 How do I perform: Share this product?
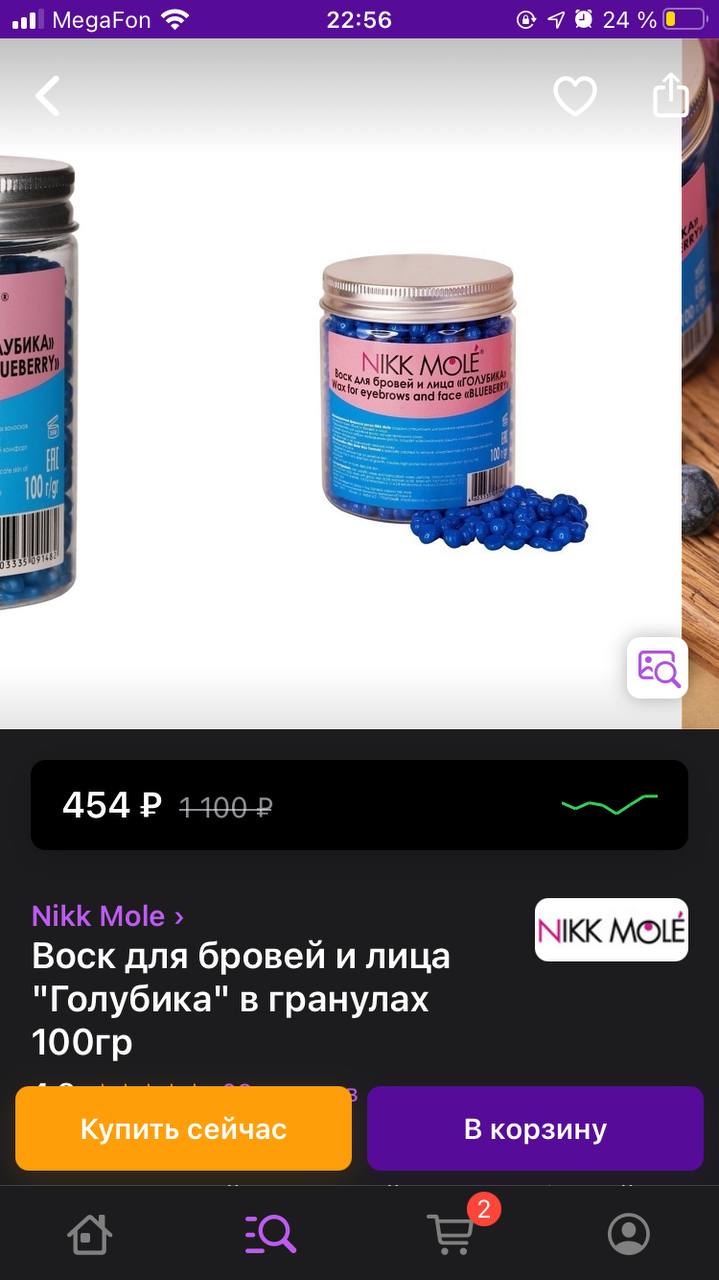[x=670, y=95]
